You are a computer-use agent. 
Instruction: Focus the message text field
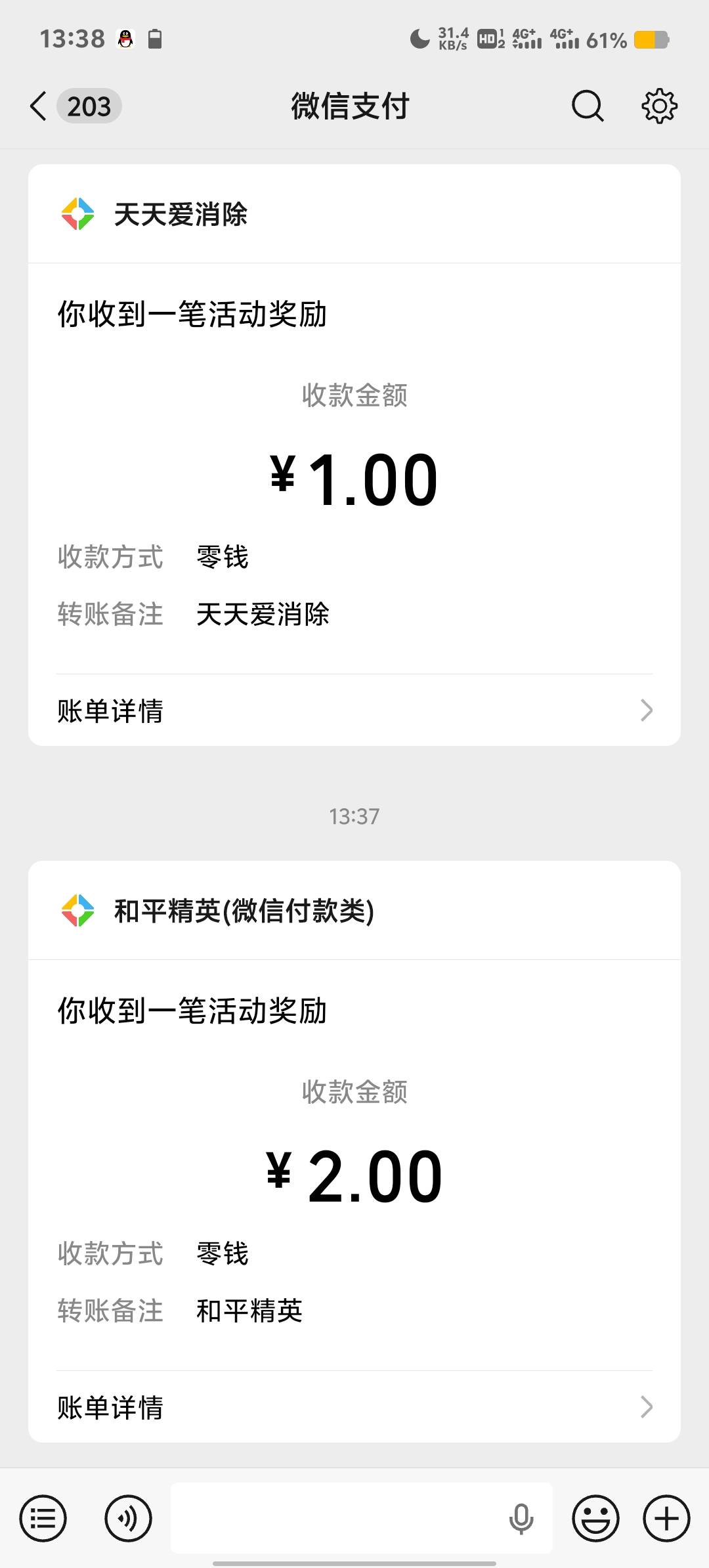pos(362,1517)
